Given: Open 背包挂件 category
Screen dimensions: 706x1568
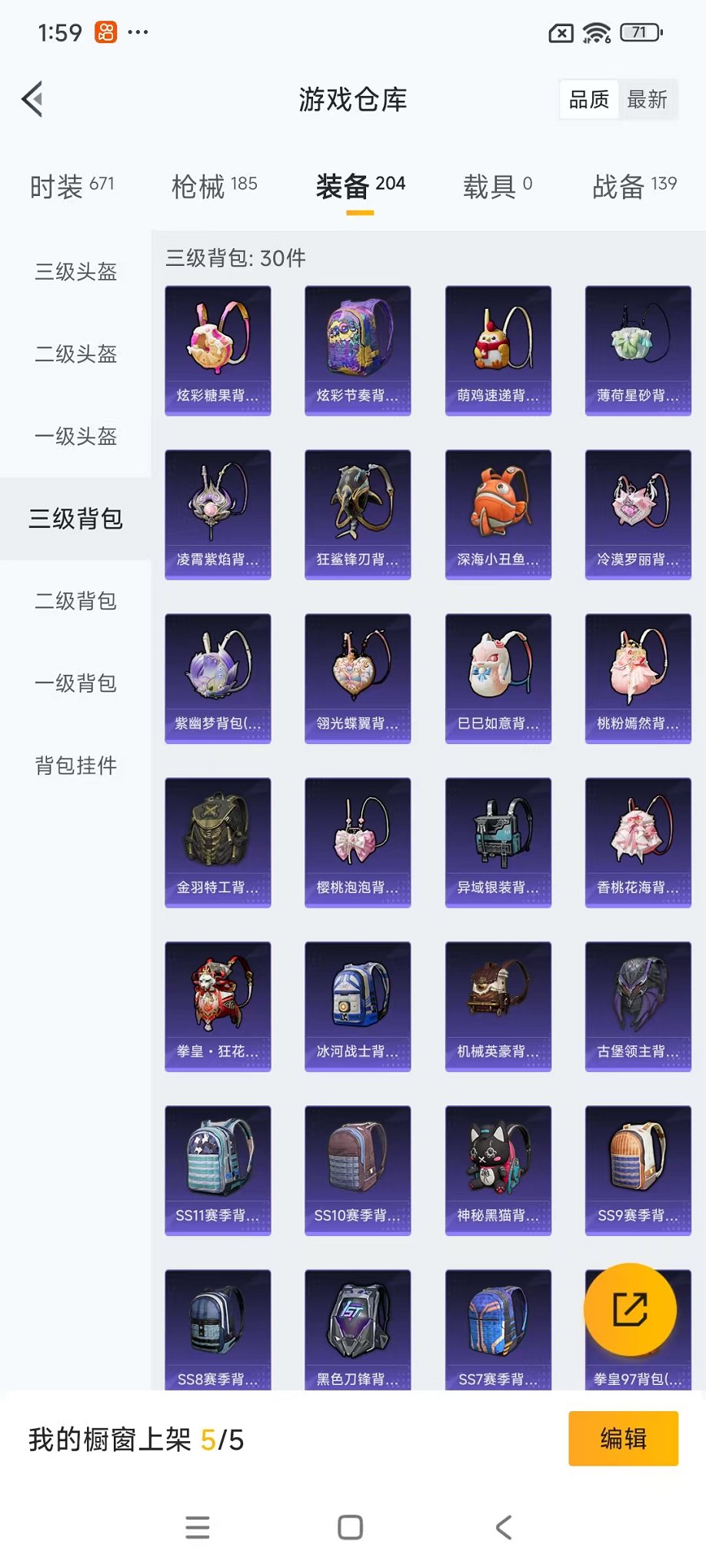Looking at the screenshot, I should click(75, 765).
